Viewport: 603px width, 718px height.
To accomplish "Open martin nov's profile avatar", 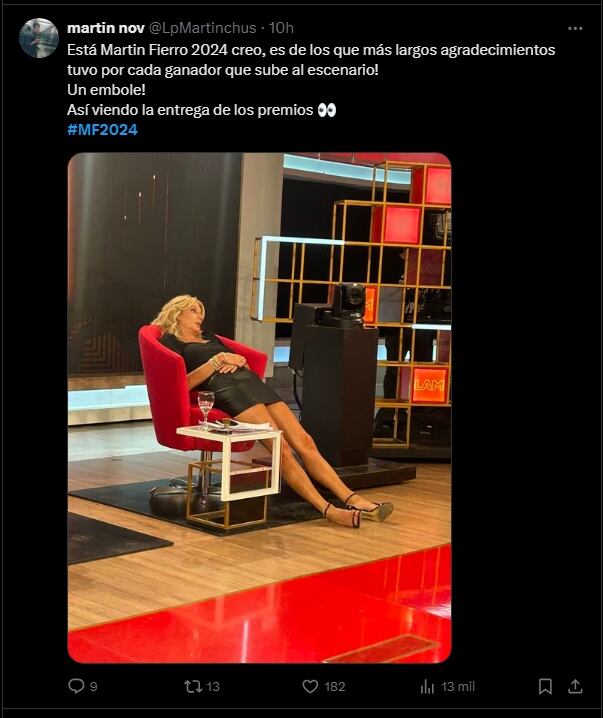I will 38,38.
